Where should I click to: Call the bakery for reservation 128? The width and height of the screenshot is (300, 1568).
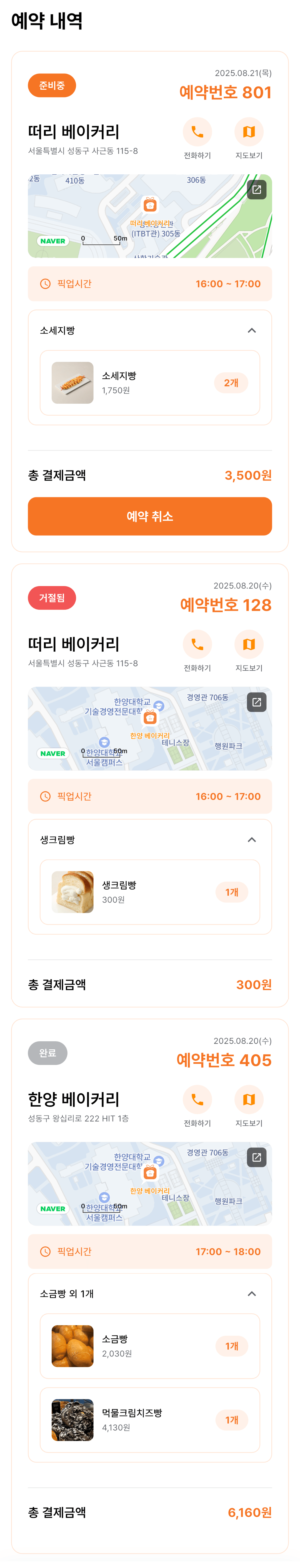(x=197, y=645)
